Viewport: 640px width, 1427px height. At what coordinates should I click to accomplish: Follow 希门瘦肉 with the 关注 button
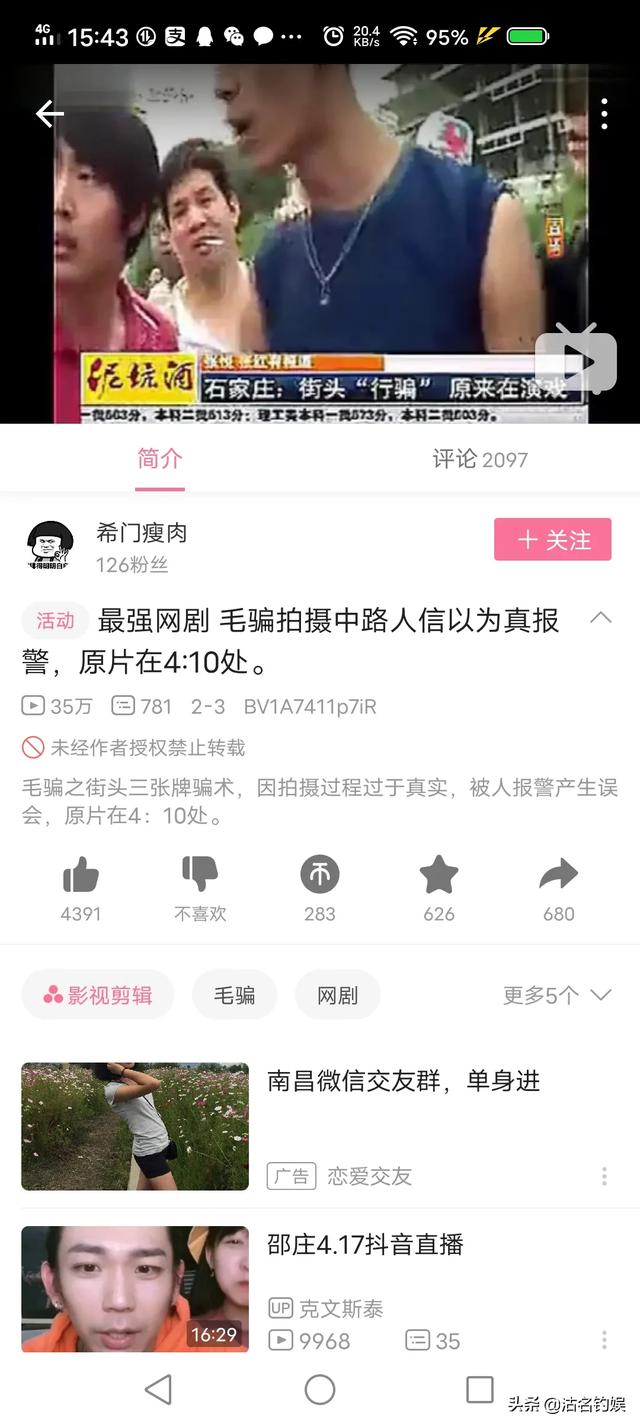552,540
